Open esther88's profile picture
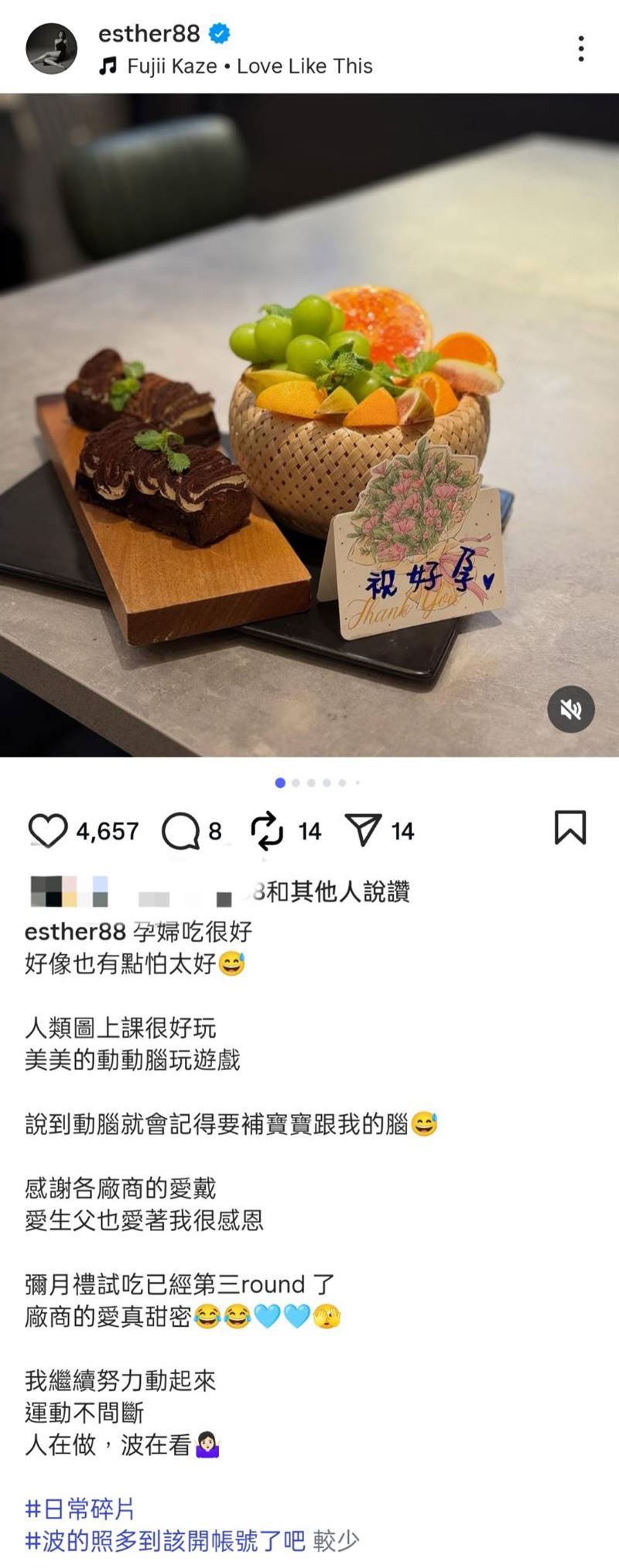This screenshot has width=619, height=1568. pyautogui.click(x=52, y=49)
